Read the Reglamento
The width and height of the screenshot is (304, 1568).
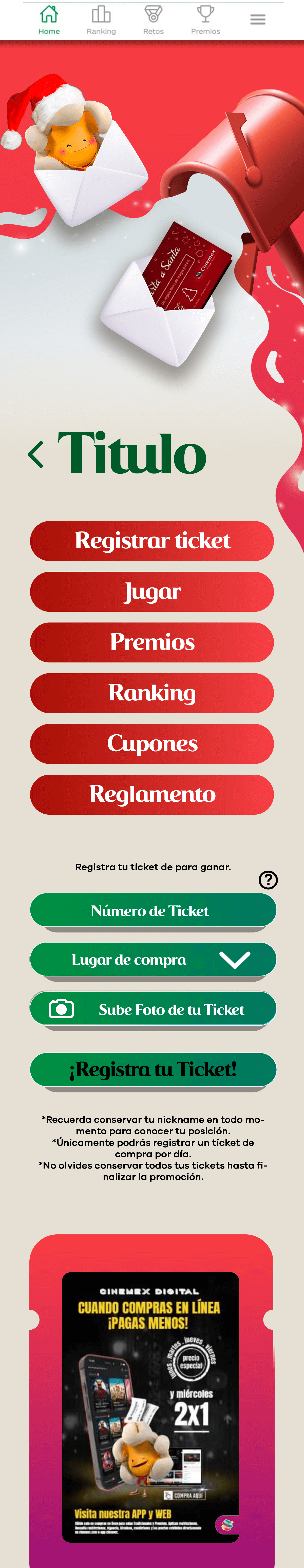tap(152, 794)
